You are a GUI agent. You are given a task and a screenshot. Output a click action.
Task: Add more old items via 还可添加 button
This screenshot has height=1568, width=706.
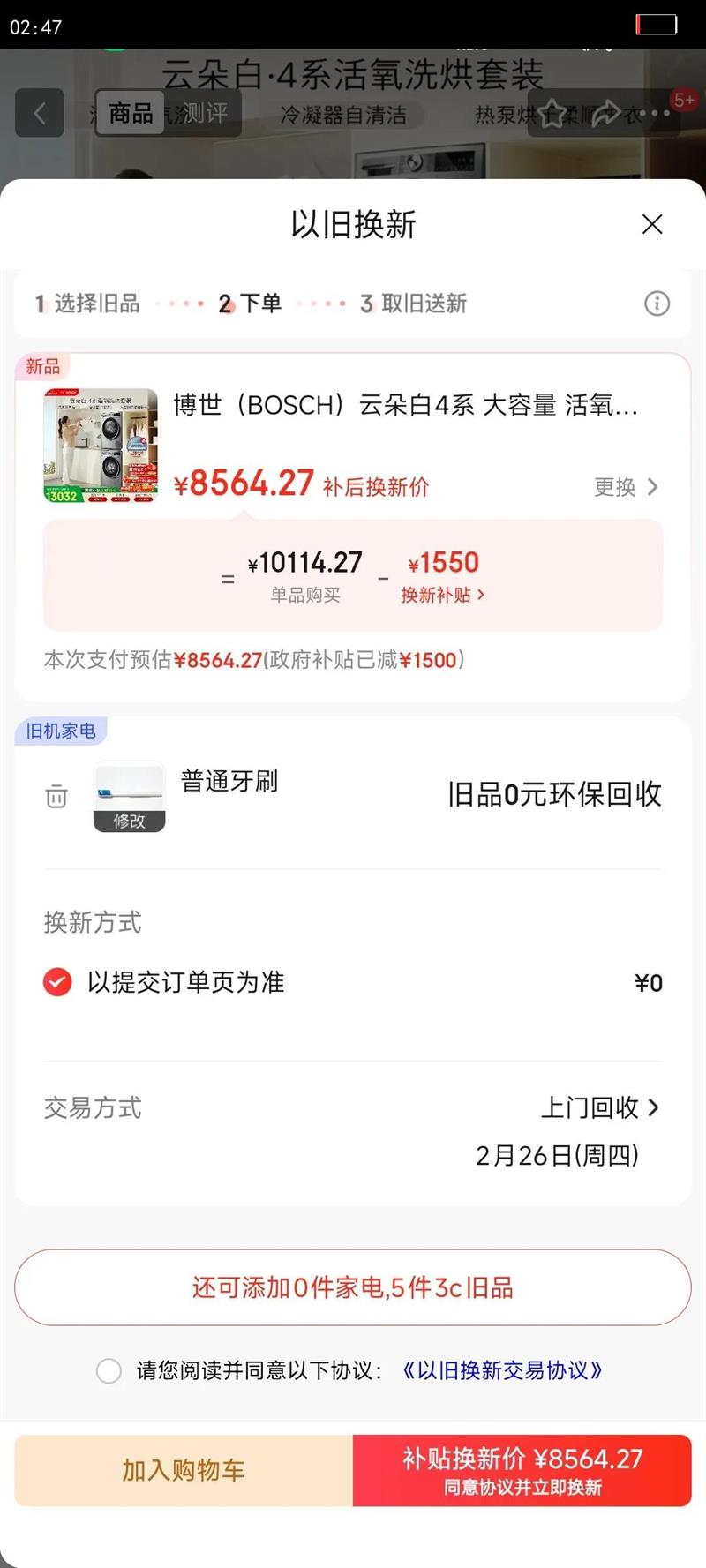pos(353,1287)
